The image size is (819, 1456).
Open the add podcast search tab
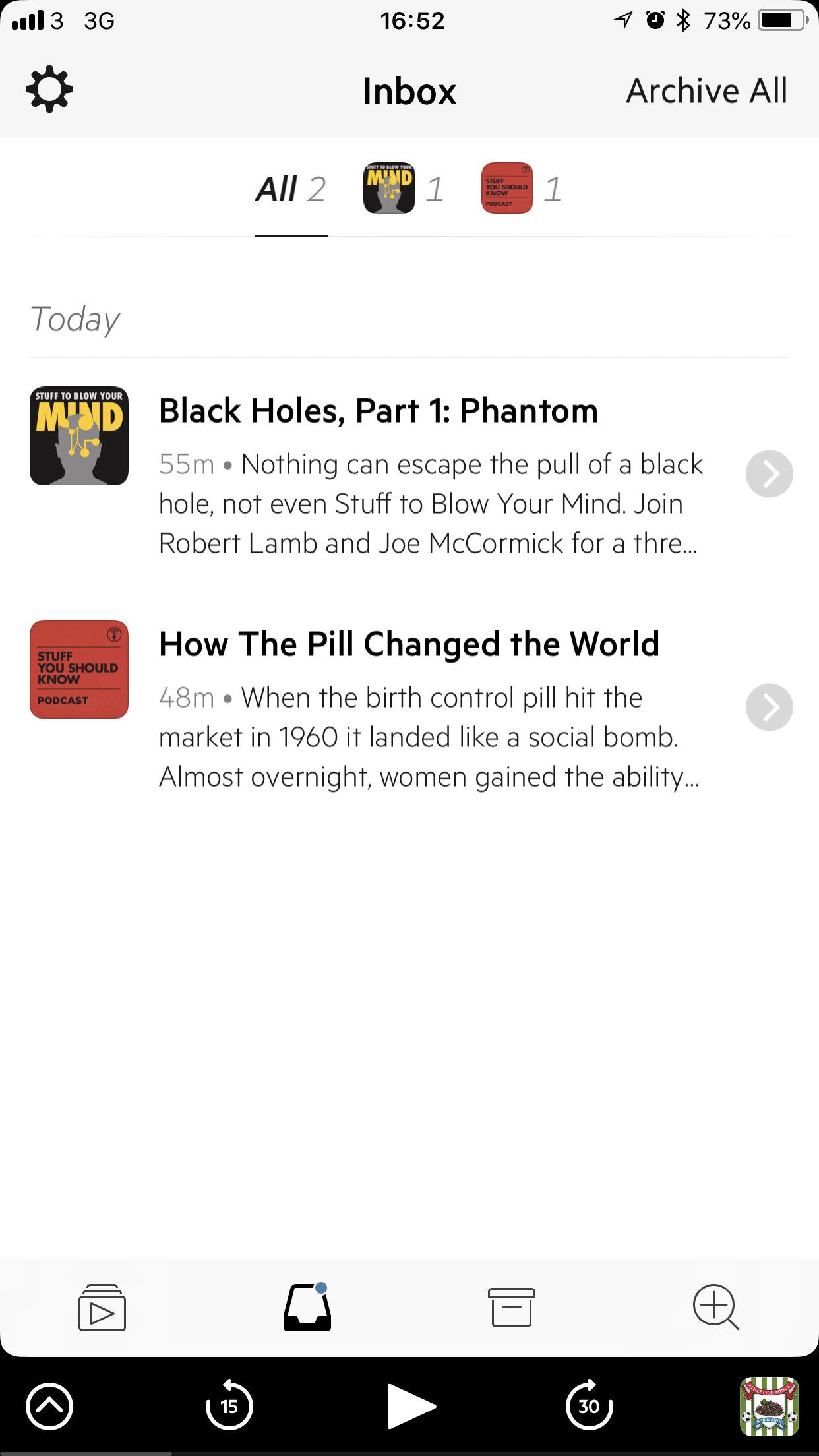click(x=716, y=1307)
